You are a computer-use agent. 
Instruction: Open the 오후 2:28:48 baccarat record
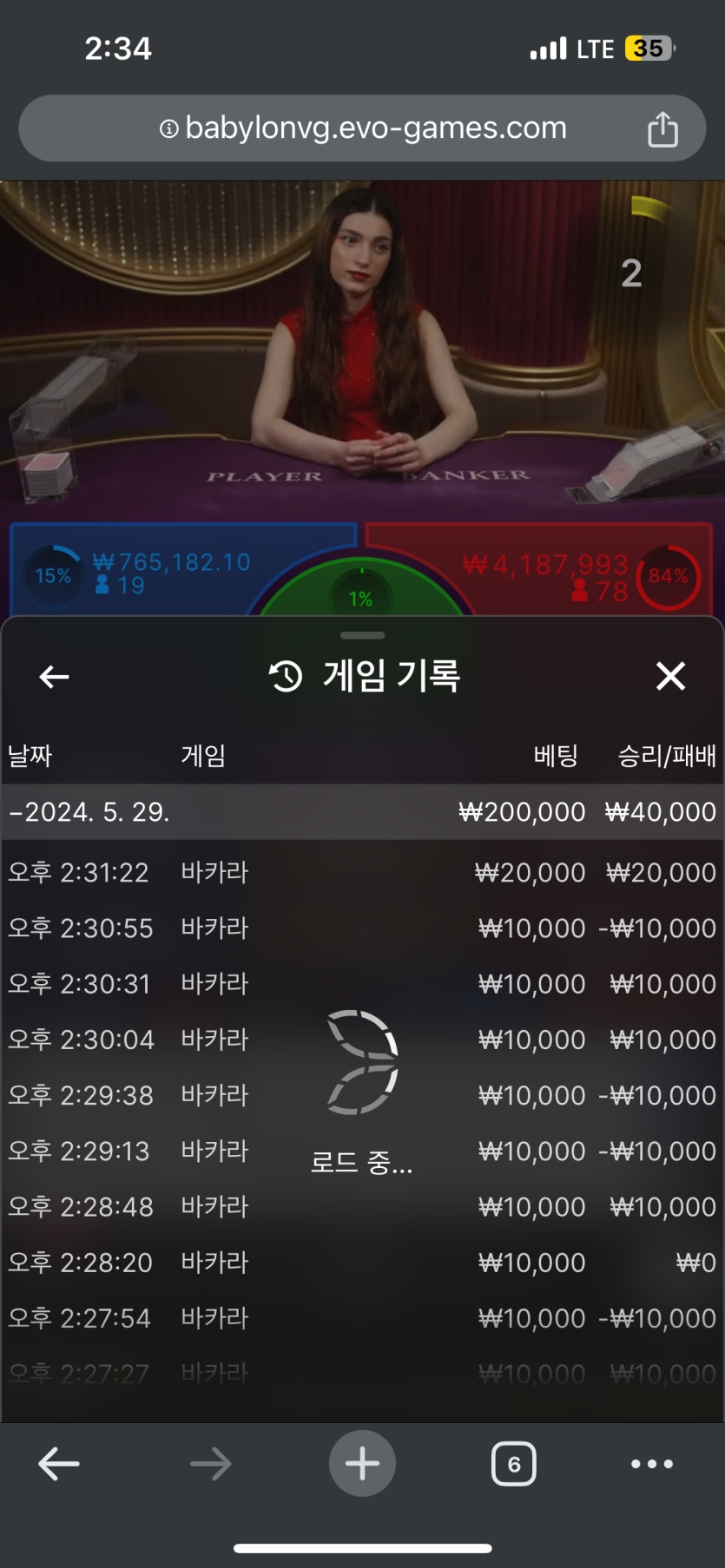point(362,1207)
